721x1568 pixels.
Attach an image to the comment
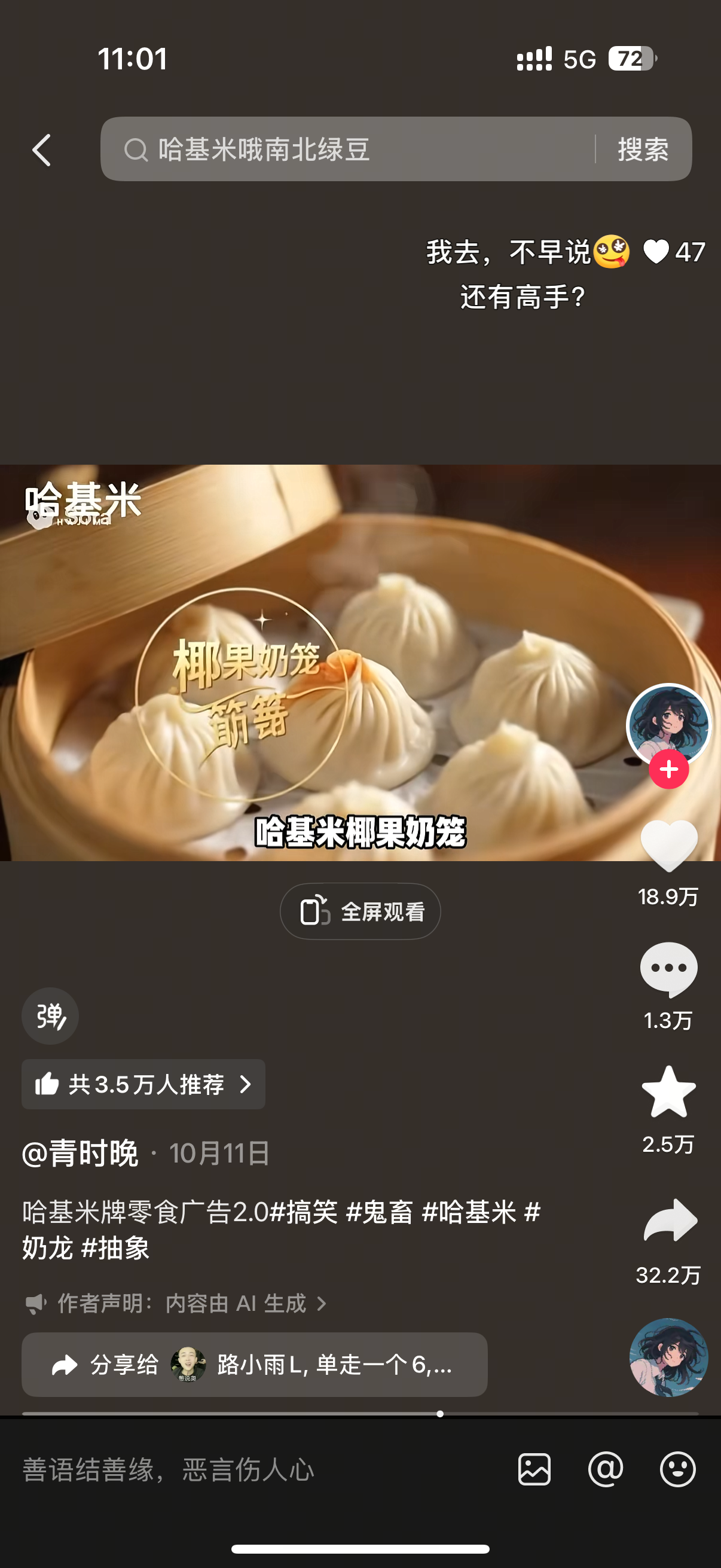(534, 1469)
